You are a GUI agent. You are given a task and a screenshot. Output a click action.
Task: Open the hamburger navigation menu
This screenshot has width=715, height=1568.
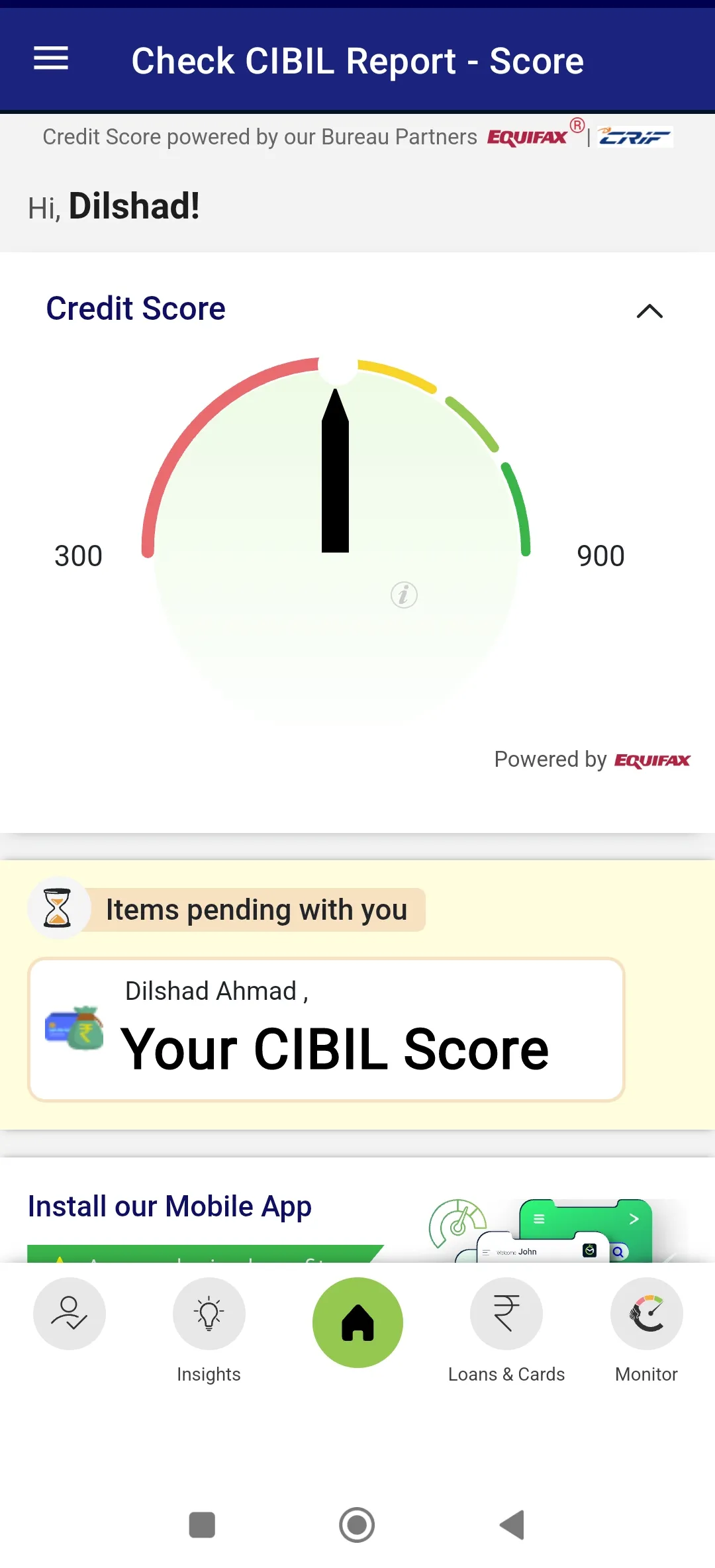coord(50,59)
